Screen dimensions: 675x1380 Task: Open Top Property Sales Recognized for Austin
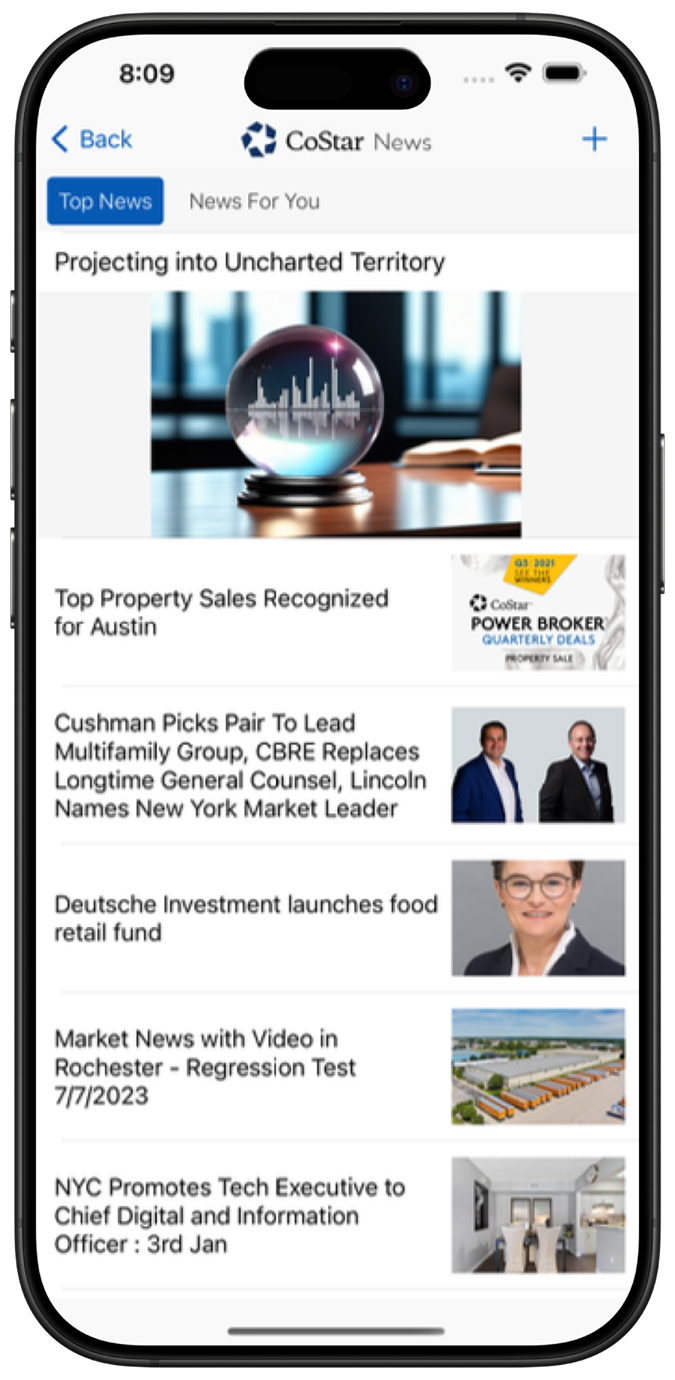pos(221,612)
